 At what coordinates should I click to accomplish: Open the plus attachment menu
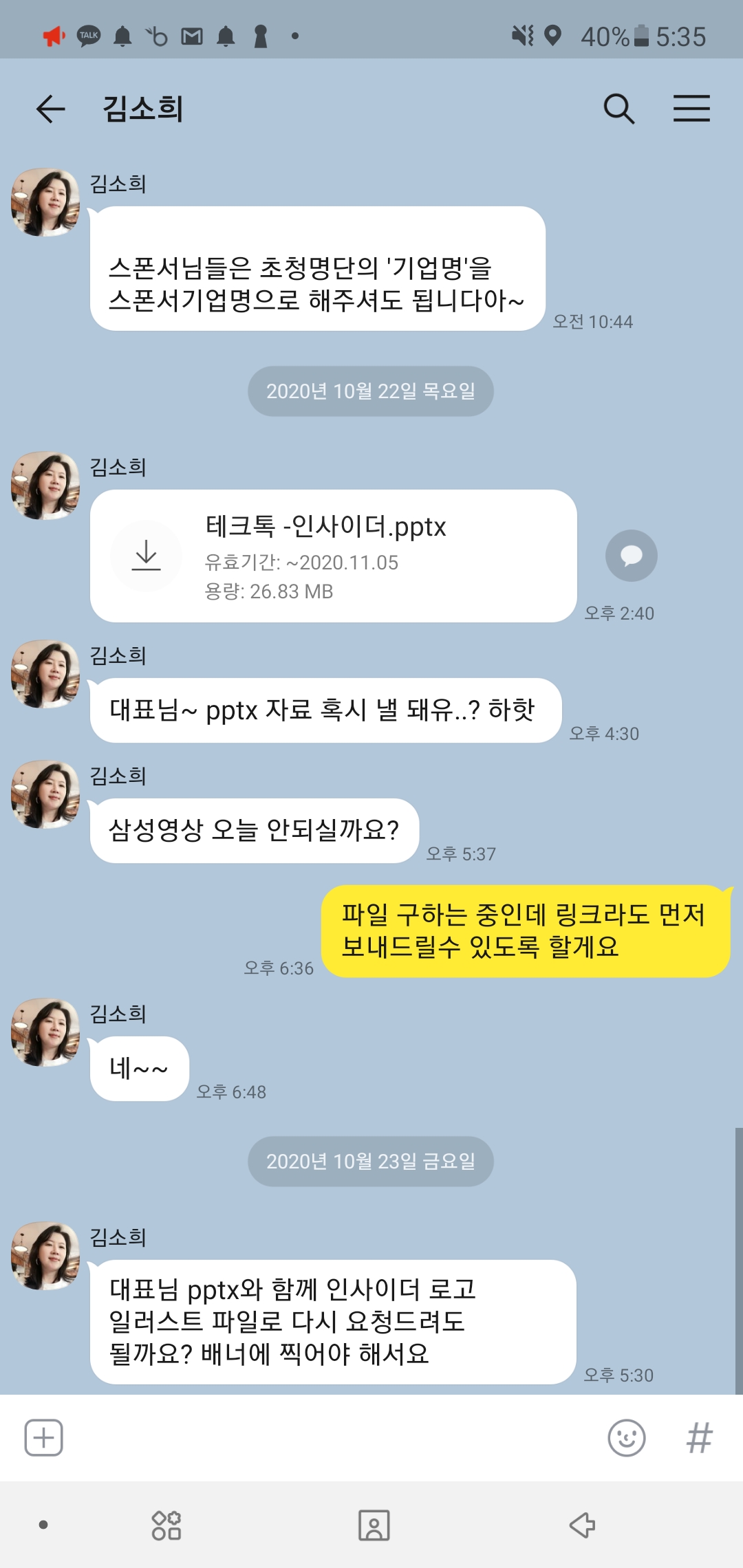44,1437
